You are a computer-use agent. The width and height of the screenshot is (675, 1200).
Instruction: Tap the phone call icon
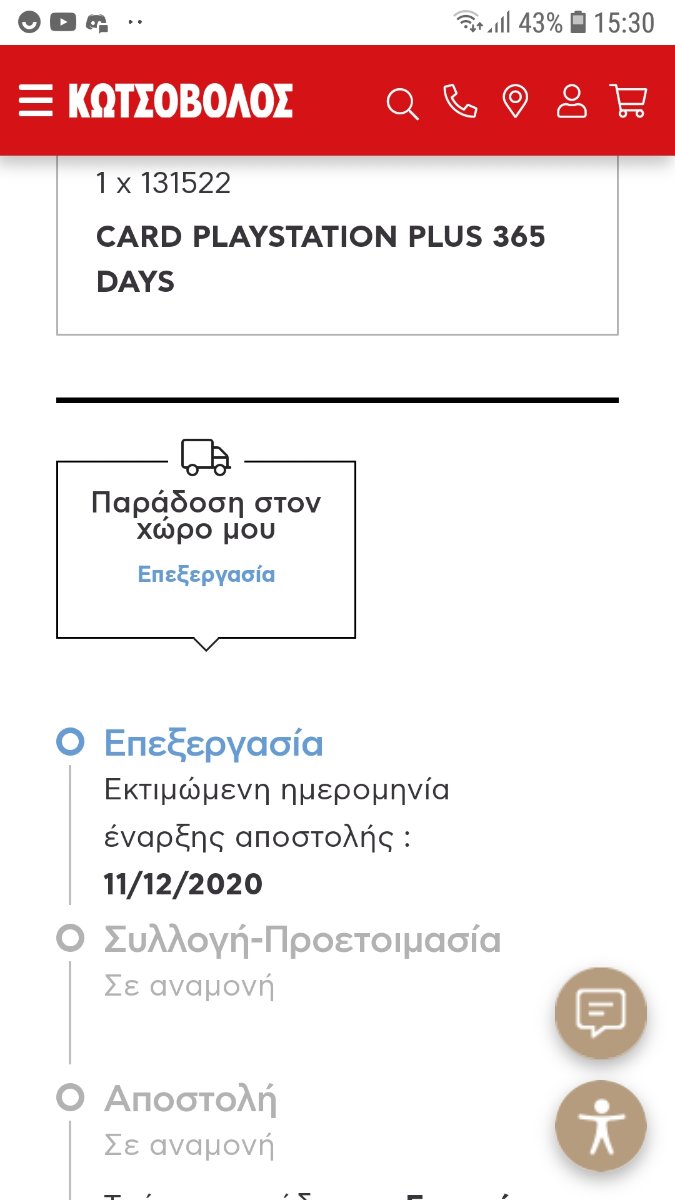coord(460,101)
